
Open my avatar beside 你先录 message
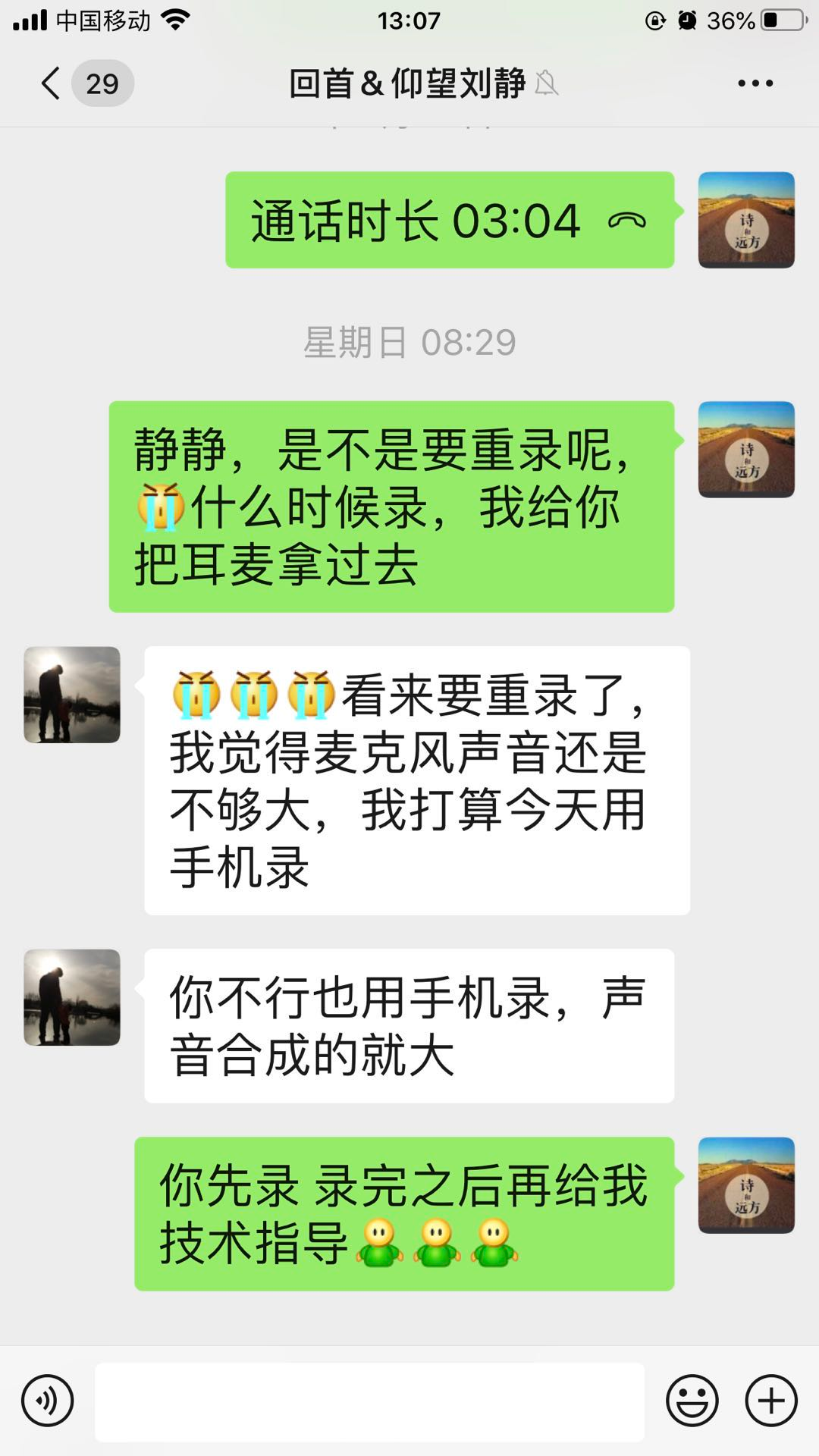coord(746,1185)
